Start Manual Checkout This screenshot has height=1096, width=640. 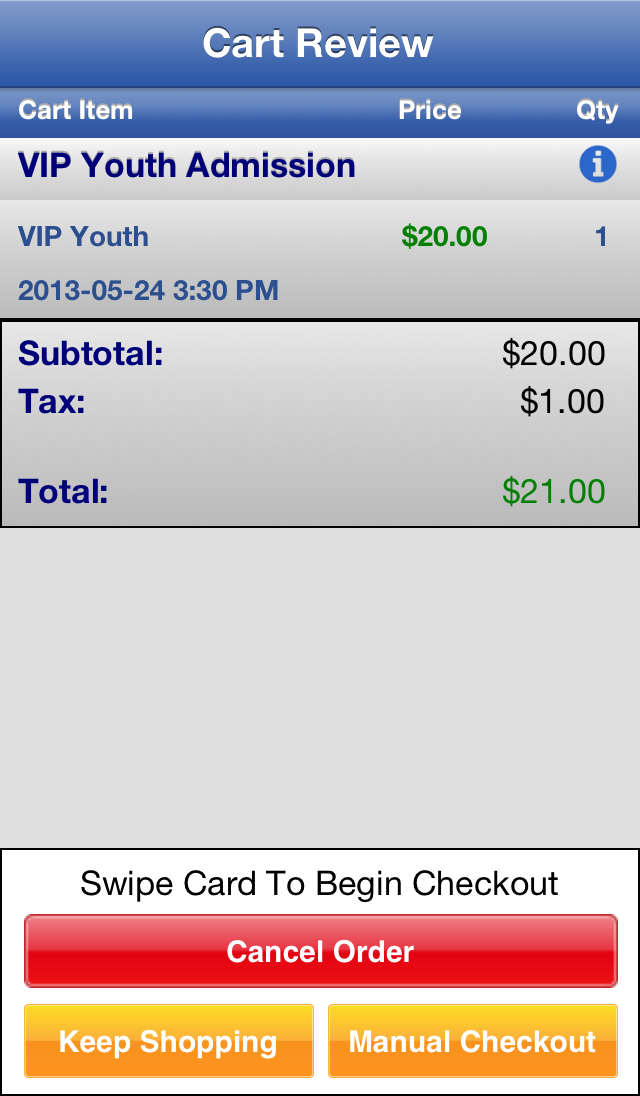pyautogui.click(x=472, y=1041)
